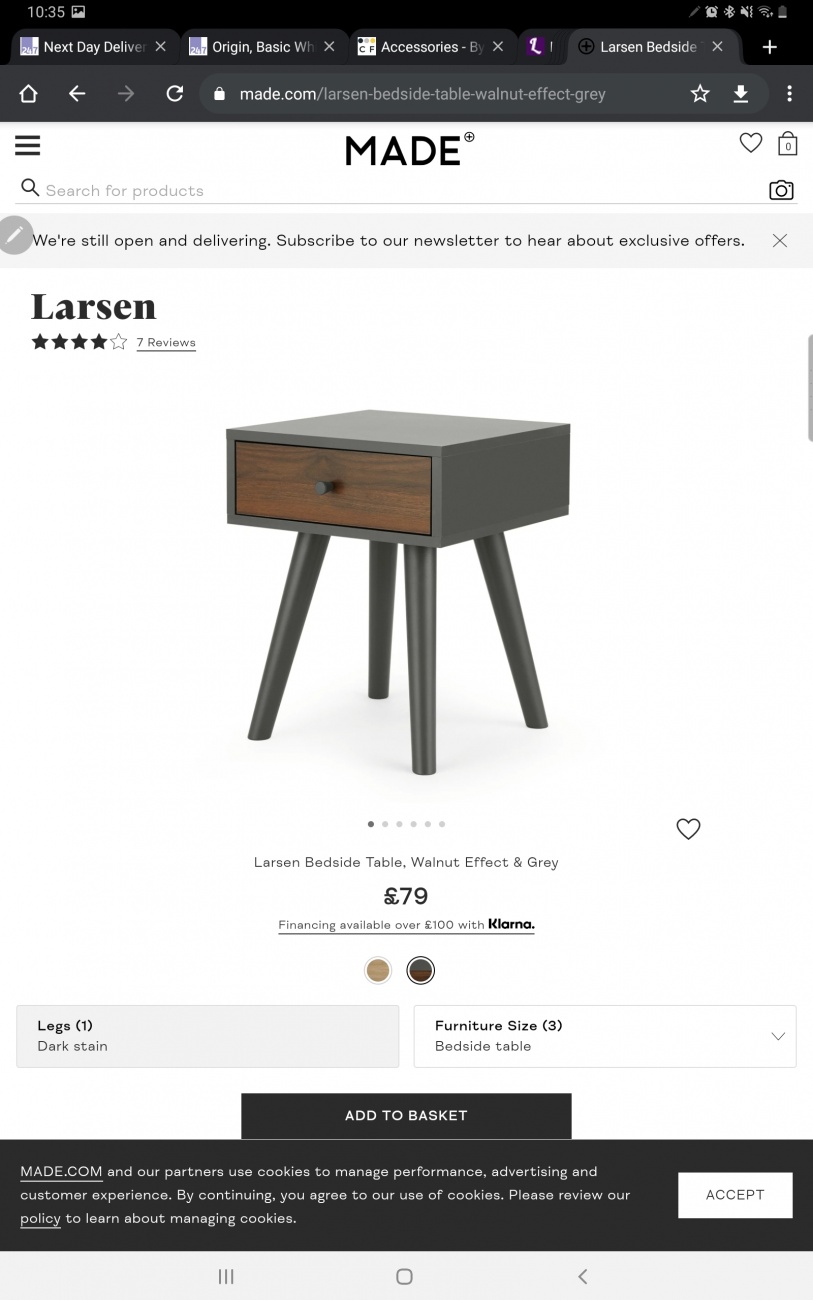
Task: Open a new browser tab
Action: [x=769, y=47]
